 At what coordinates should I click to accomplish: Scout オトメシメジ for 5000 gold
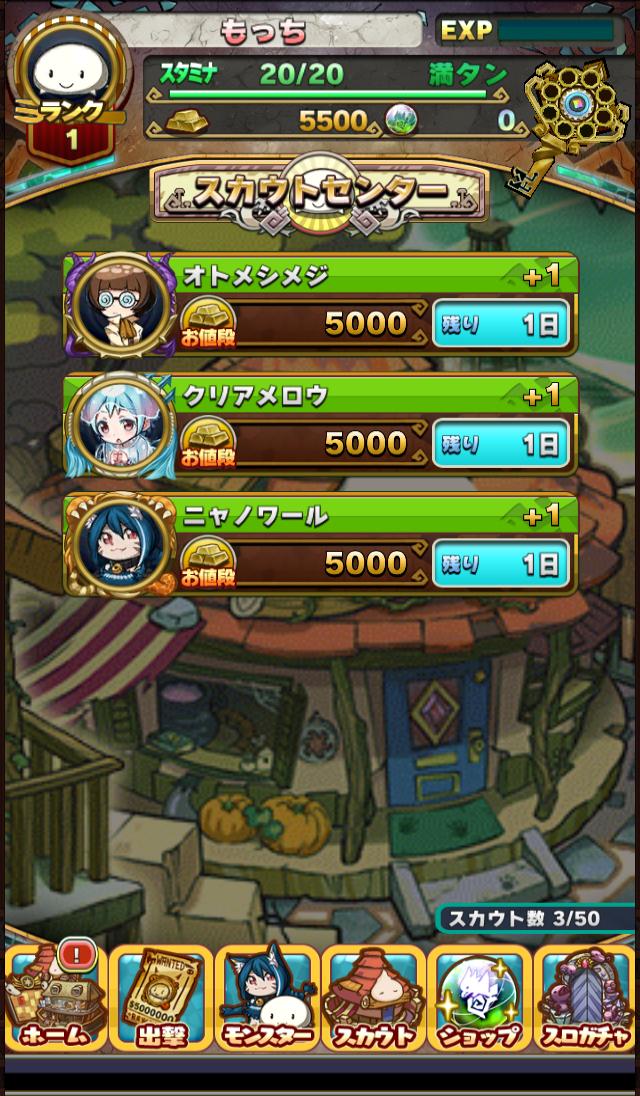coord(320,305)
